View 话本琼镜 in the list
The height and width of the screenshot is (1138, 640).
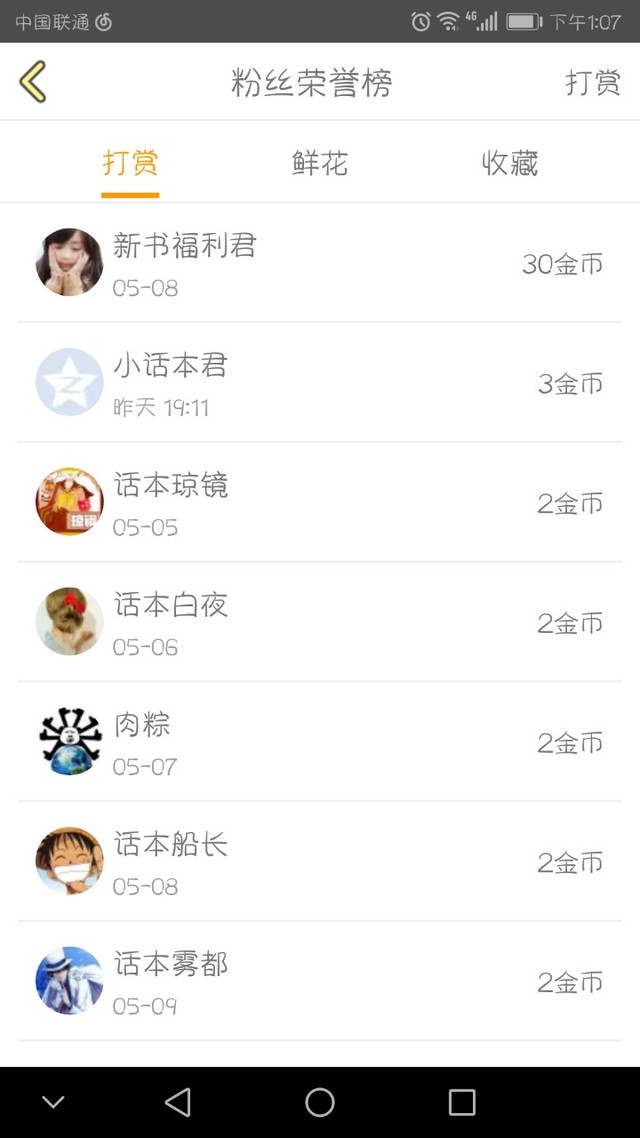(x=320, y=503)
